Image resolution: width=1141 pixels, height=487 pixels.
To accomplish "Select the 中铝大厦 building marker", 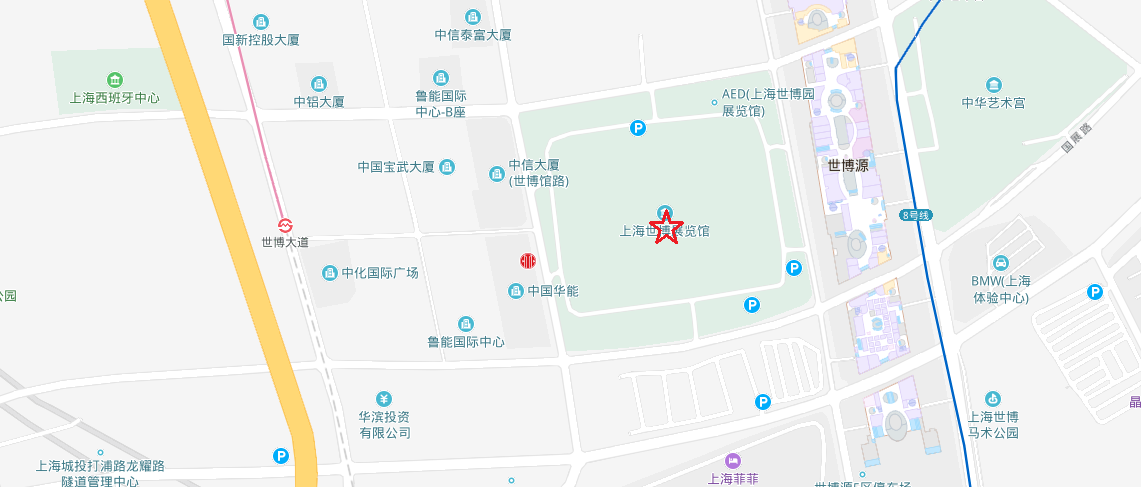I will tap(319, 84).
